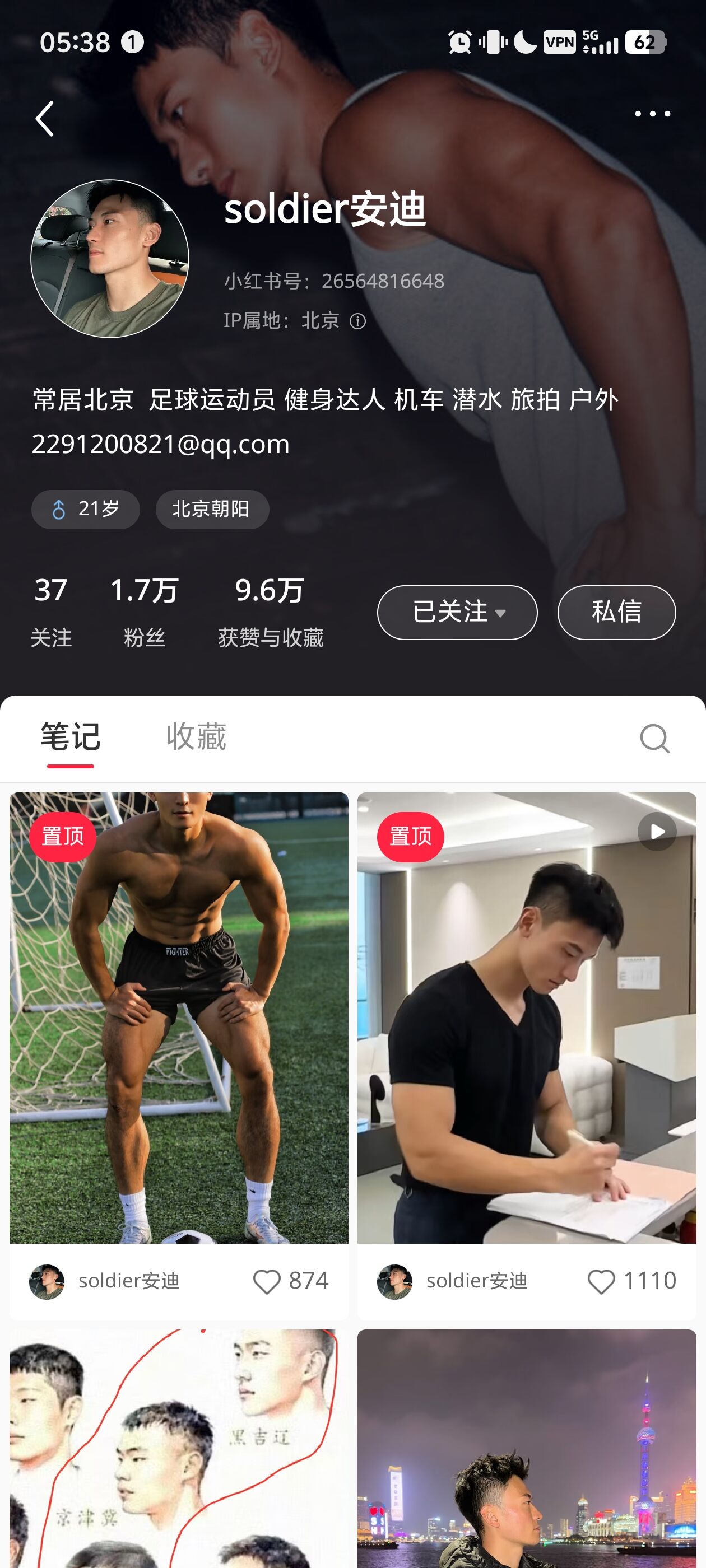This screenshot has height=1568, width=706.
Task: Like the video note with 1110 likes
Action: 601,1281
